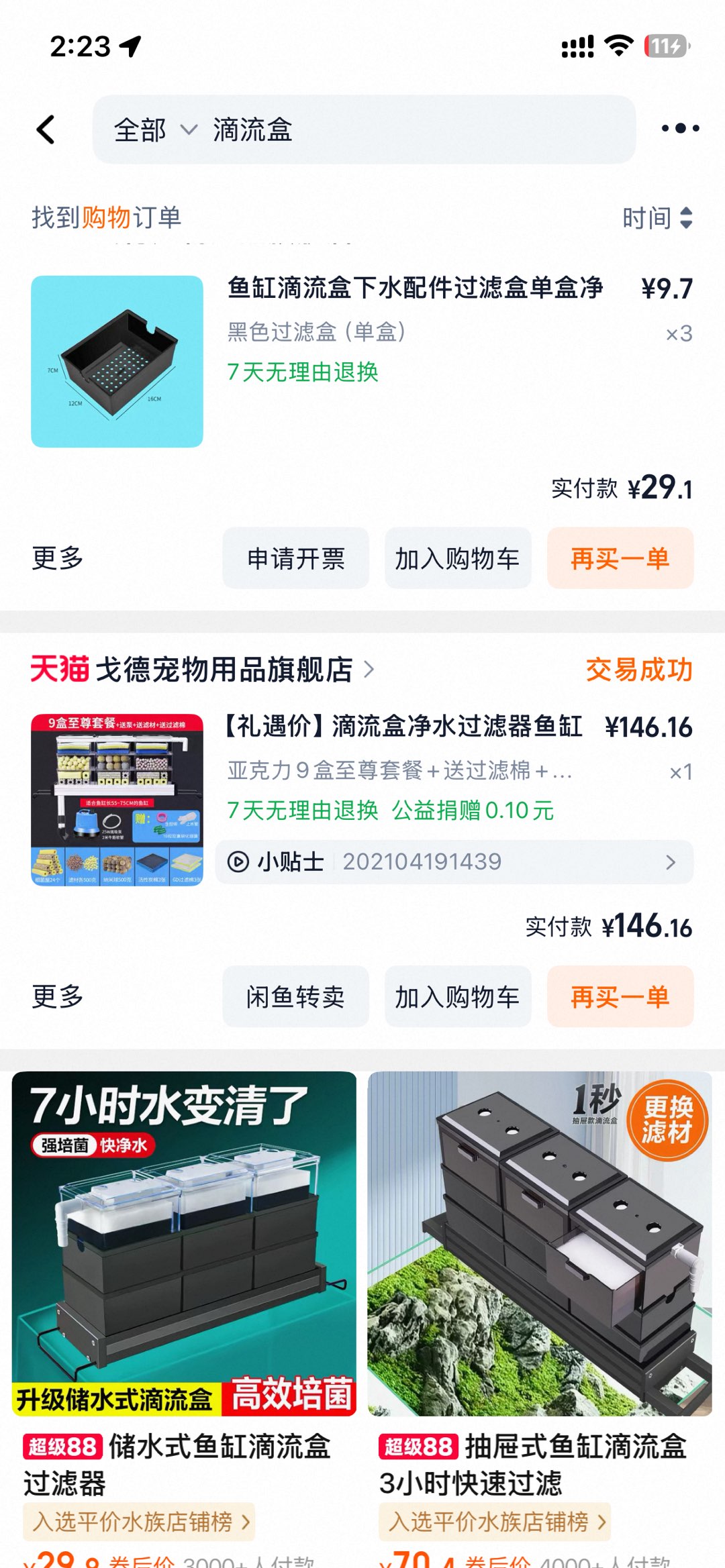View the 小贴士 202104191439 tip
The height and width of the screenshot is (1568, 725).
click(454, 862)
